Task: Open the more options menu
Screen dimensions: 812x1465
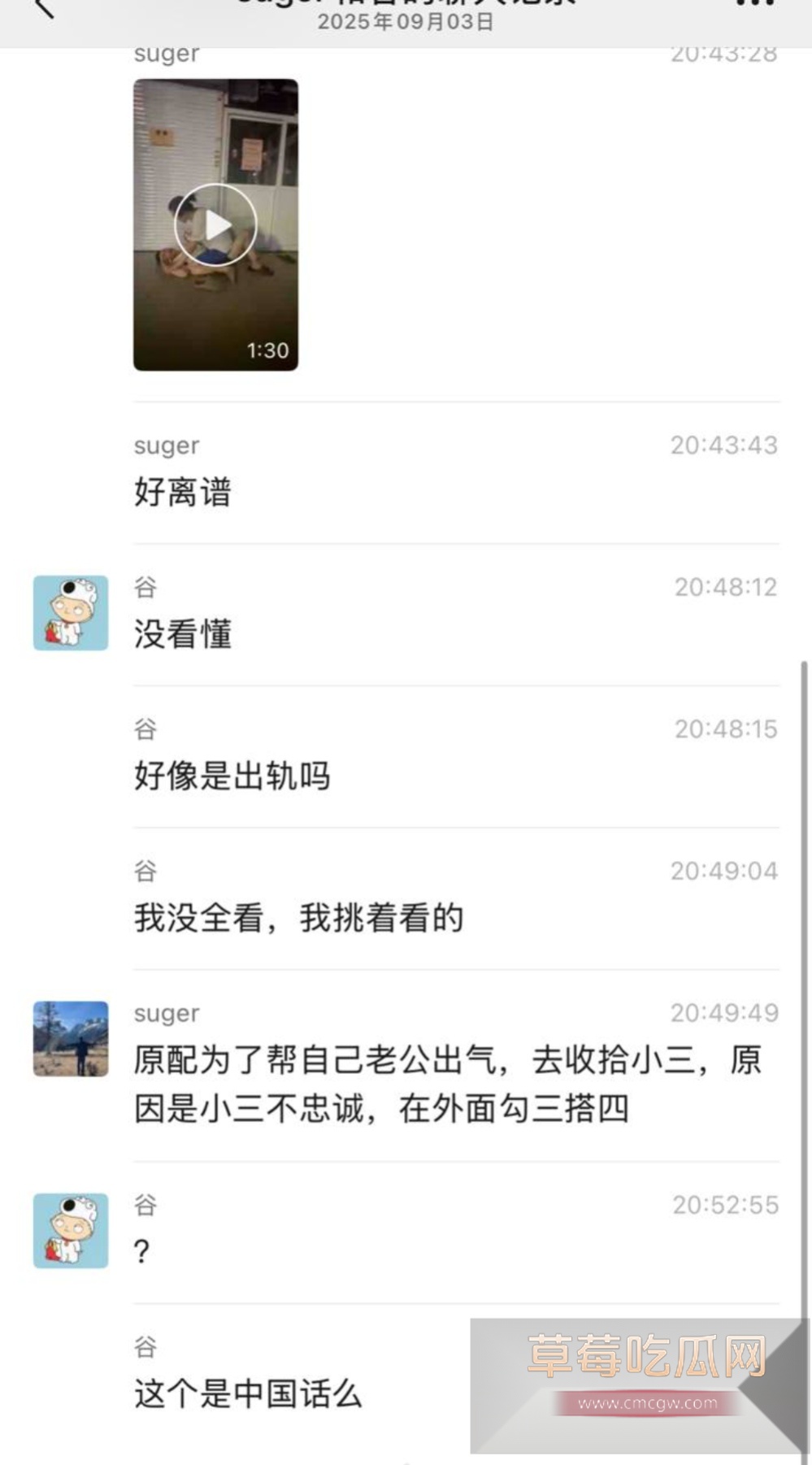Action: tap(755, 4)
